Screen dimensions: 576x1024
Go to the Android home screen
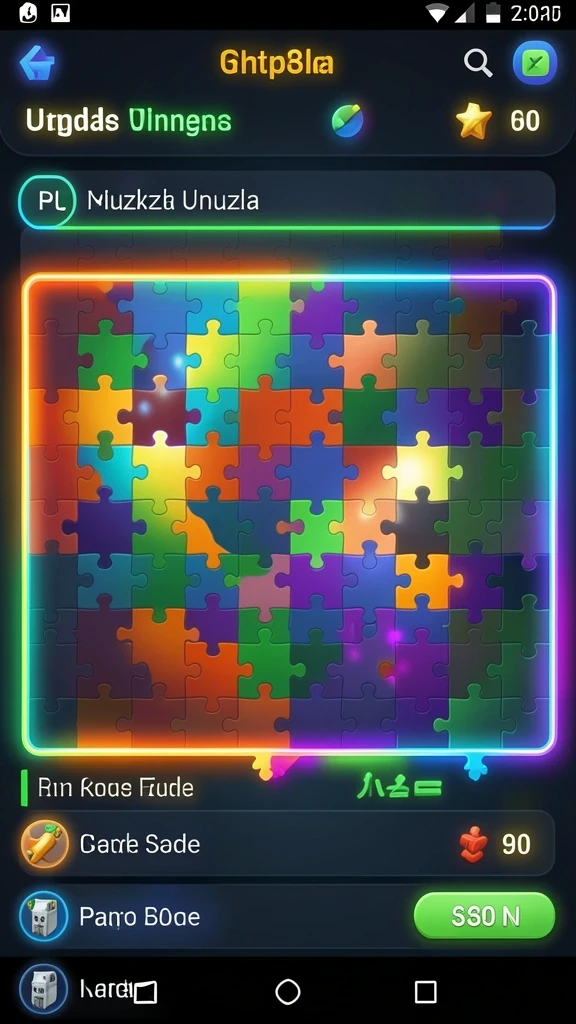click(x=288, y=991)
